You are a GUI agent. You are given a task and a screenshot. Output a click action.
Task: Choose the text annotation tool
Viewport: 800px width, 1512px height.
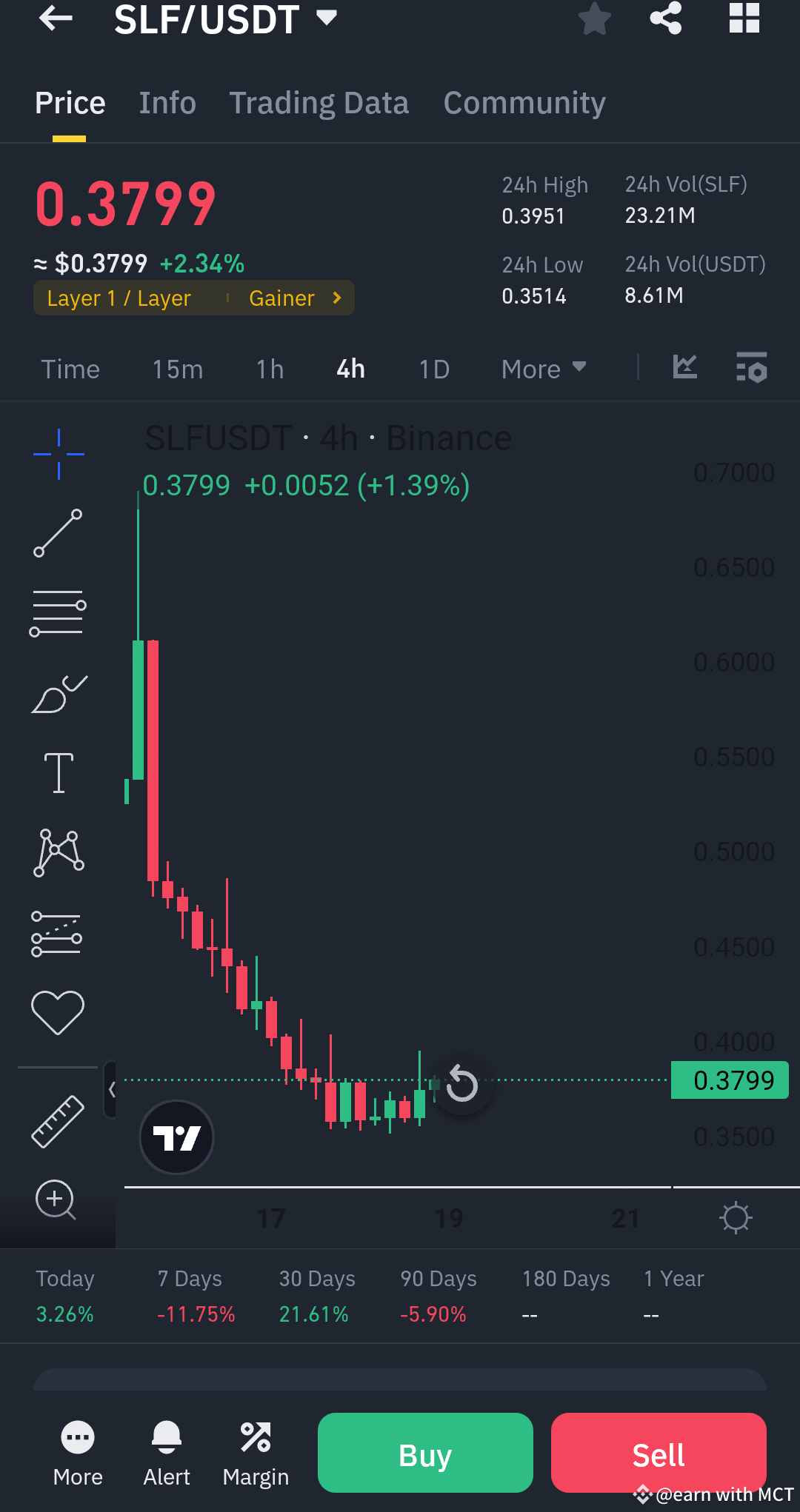click(58, 772)
